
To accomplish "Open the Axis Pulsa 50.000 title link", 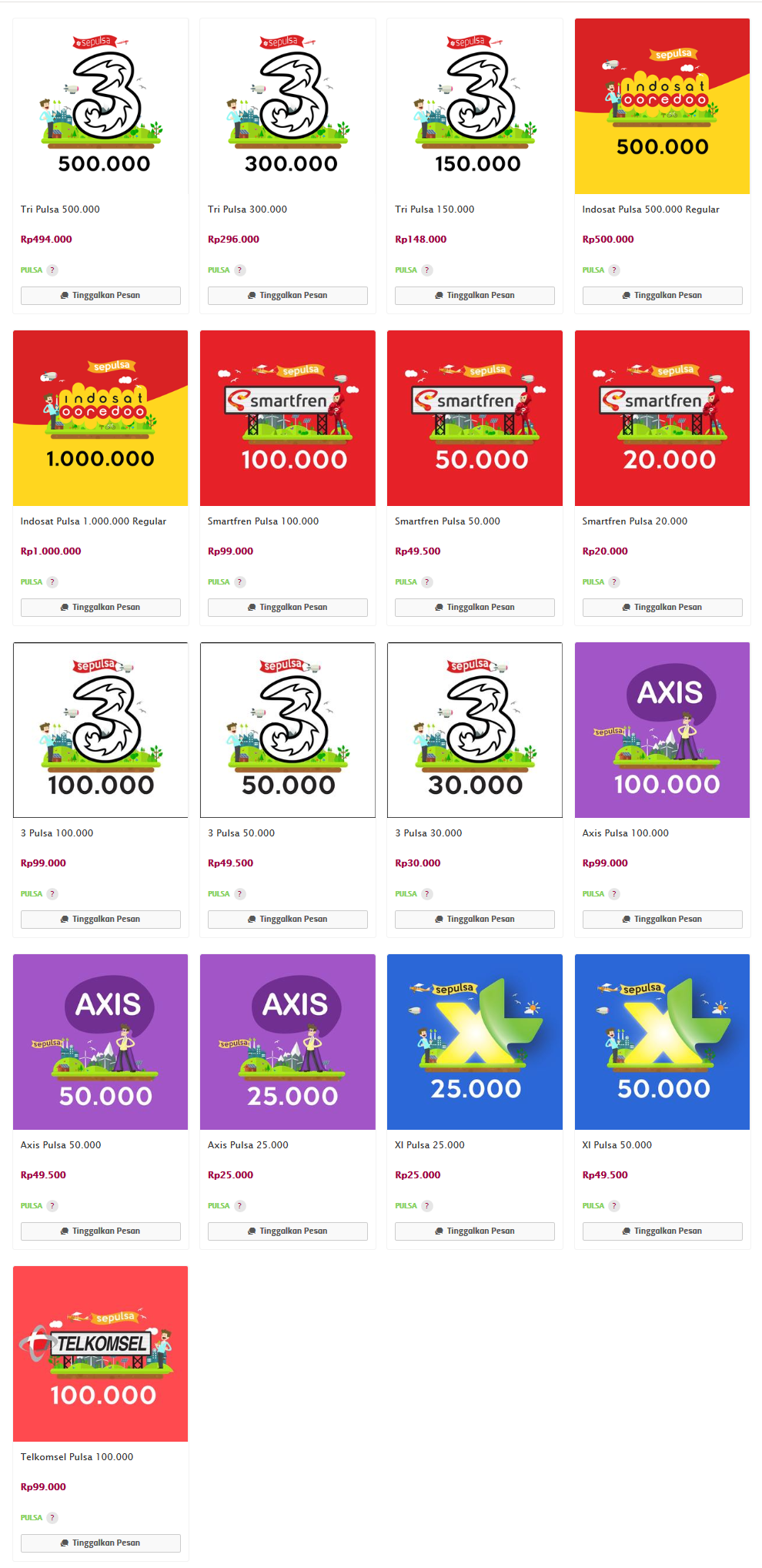I will tap(61, 1145).
